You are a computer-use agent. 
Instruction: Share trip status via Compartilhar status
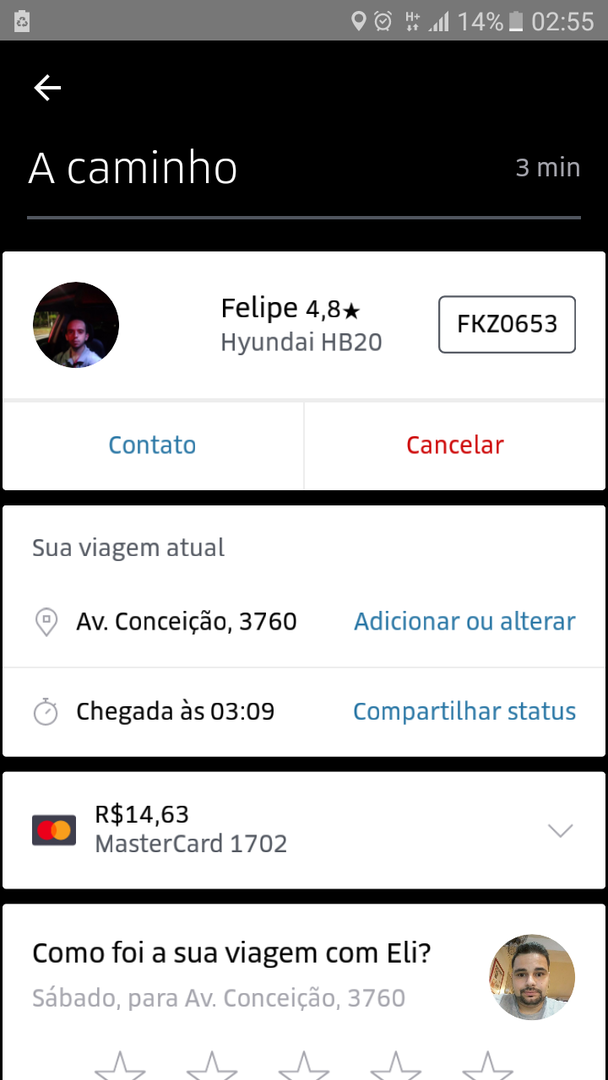coord(465,711)
